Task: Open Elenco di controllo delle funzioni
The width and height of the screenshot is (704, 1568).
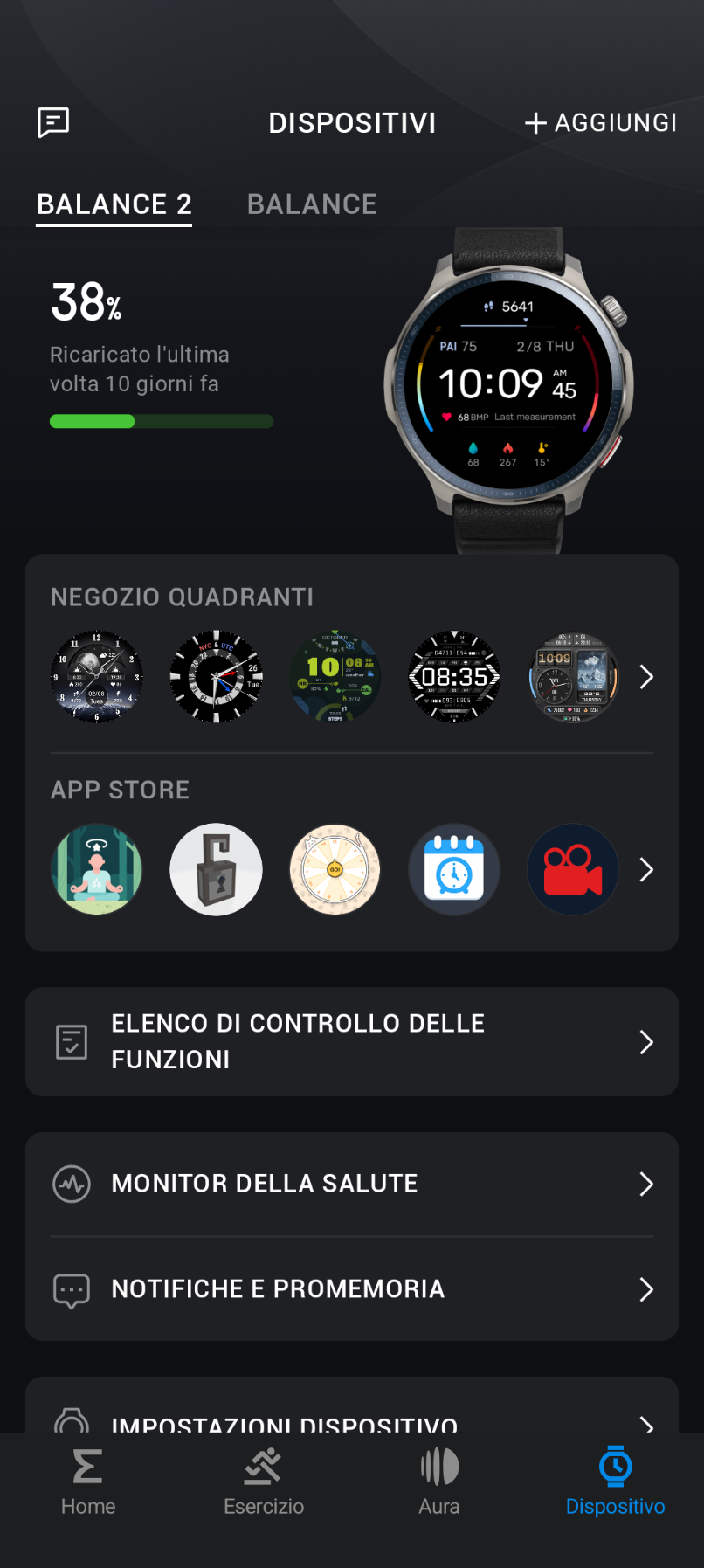Action: 352,1041
